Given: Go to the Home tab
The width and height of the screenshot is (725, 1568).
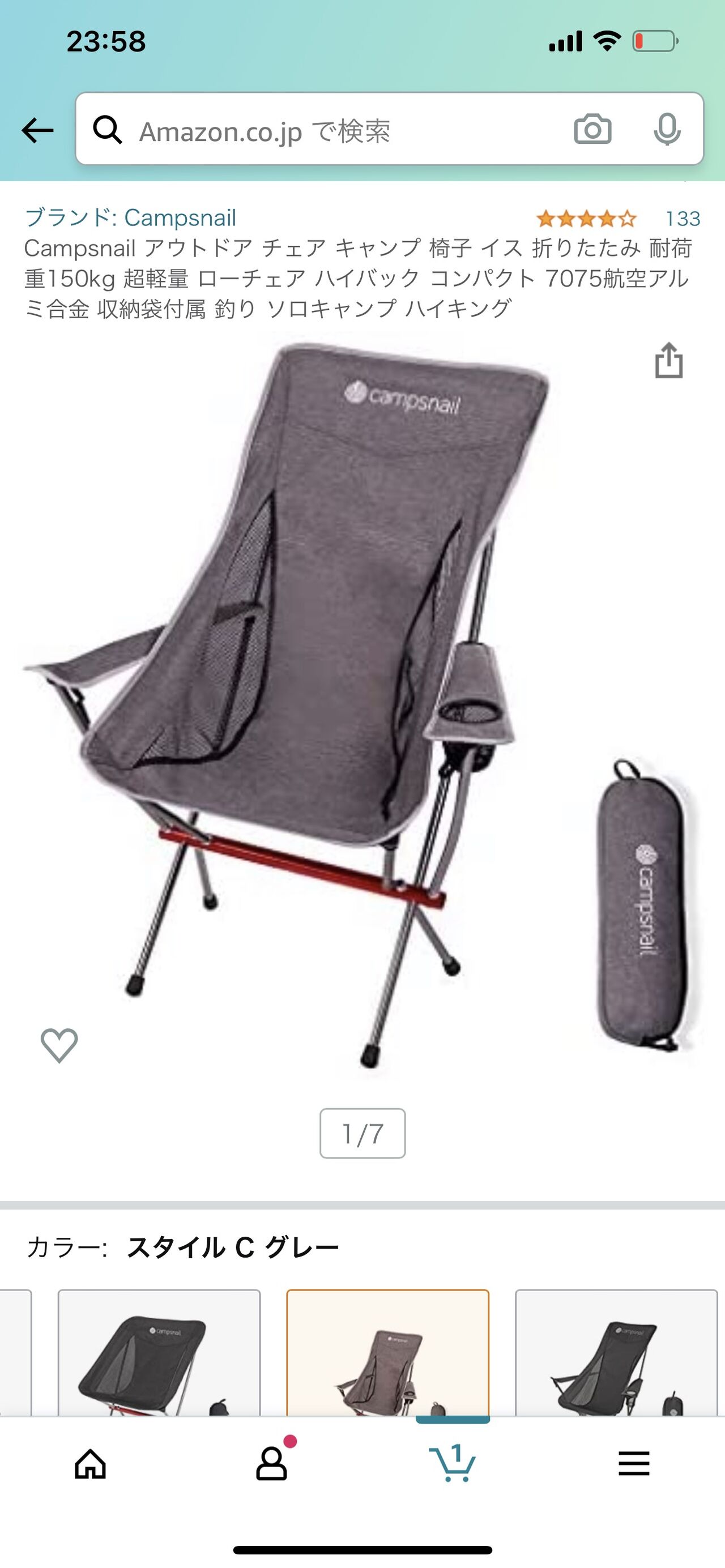Looking at the screenshot, I should click(x=90, y=1464).
